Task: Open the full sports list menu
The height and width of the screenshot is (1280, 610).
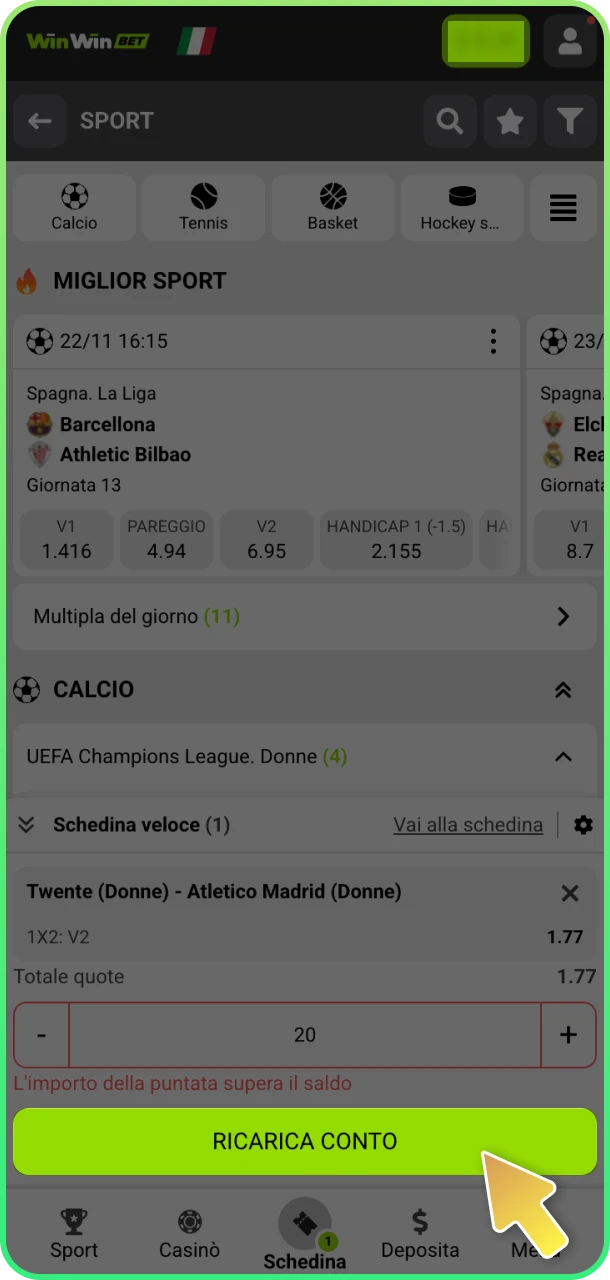Action: coord(563,207)
